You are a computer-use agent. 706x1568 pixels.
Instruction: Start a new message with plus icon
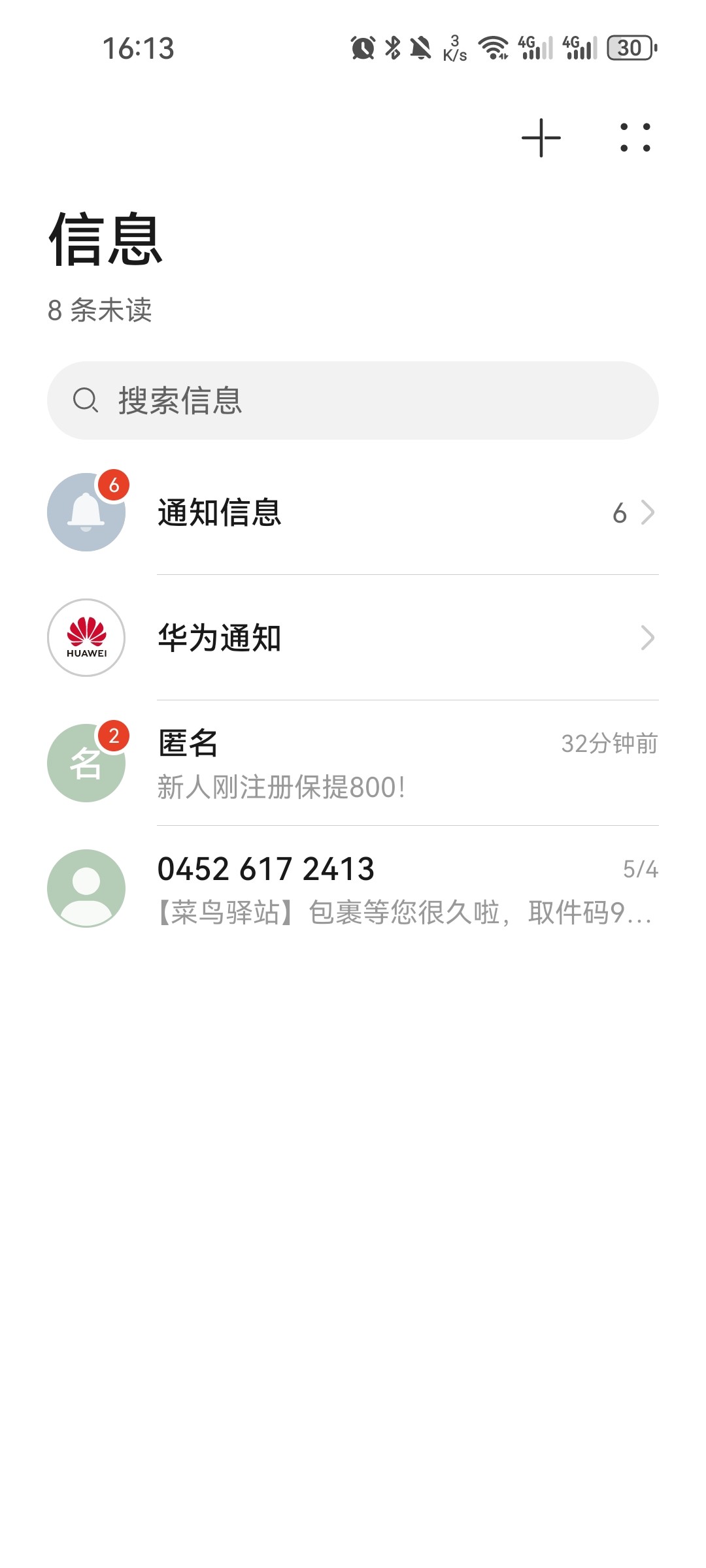541,138
